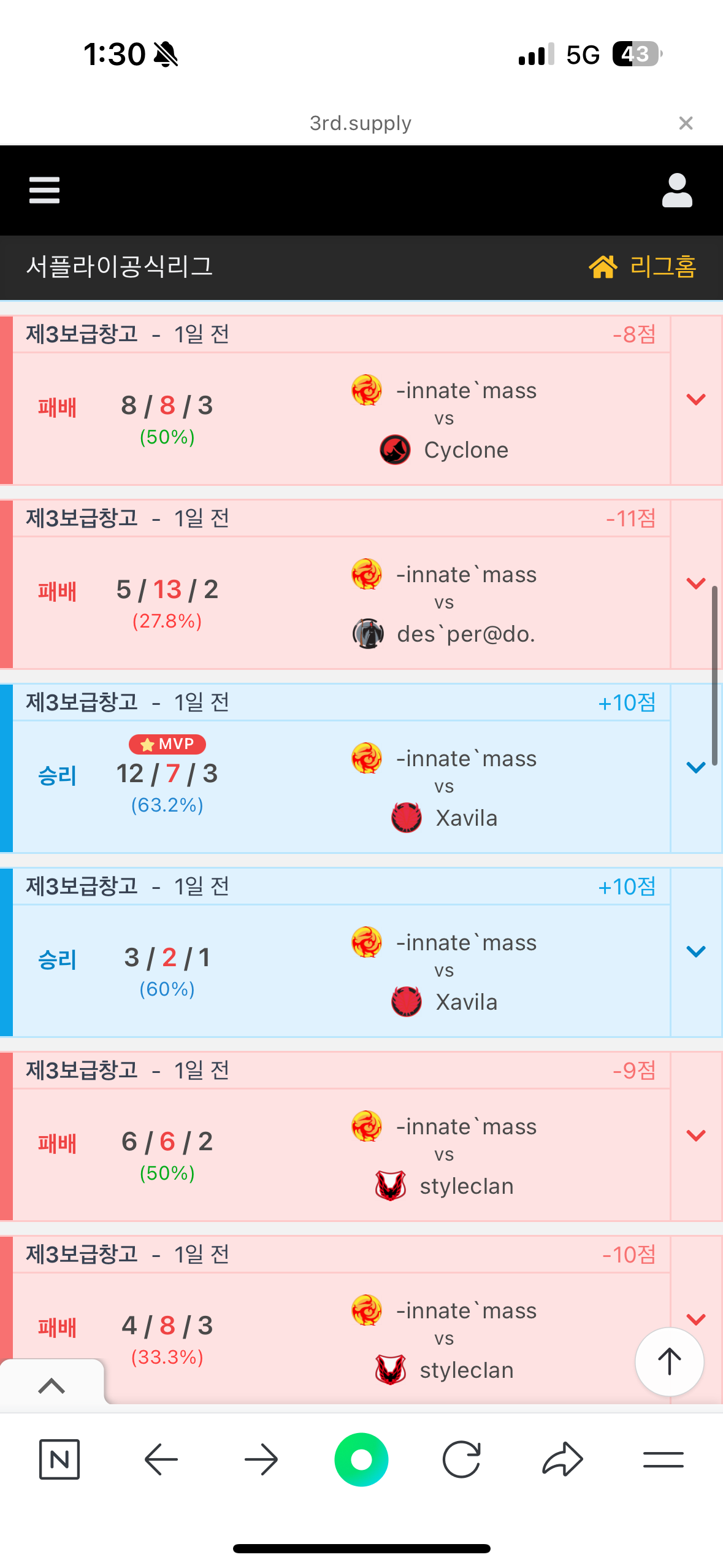Viewport: 723px width, 1568px height.
Task: Close the 3rd.supply browser page
Action: 686,123
